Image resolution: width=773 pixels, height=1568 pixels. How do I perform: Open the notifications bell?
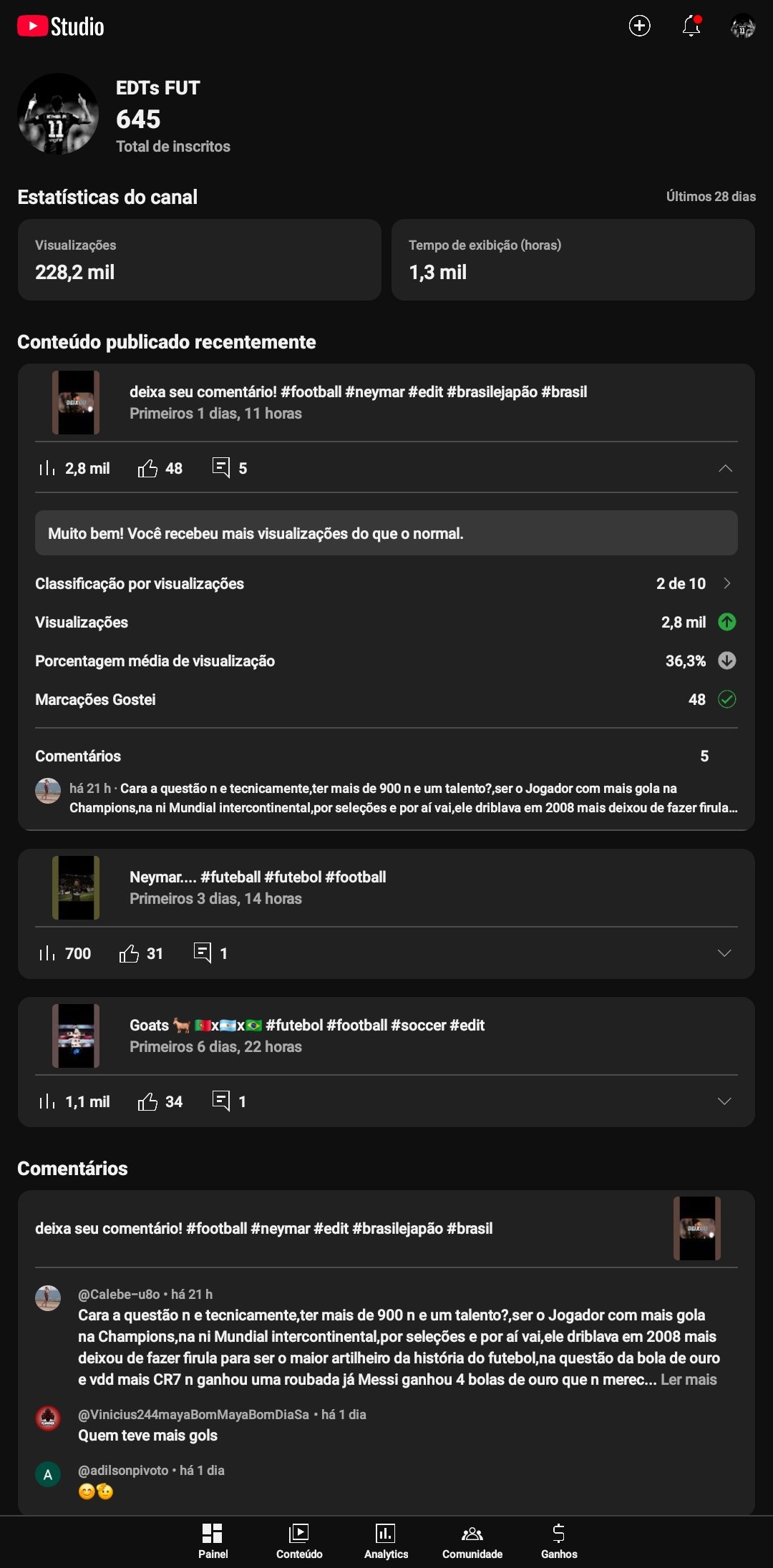691,26
